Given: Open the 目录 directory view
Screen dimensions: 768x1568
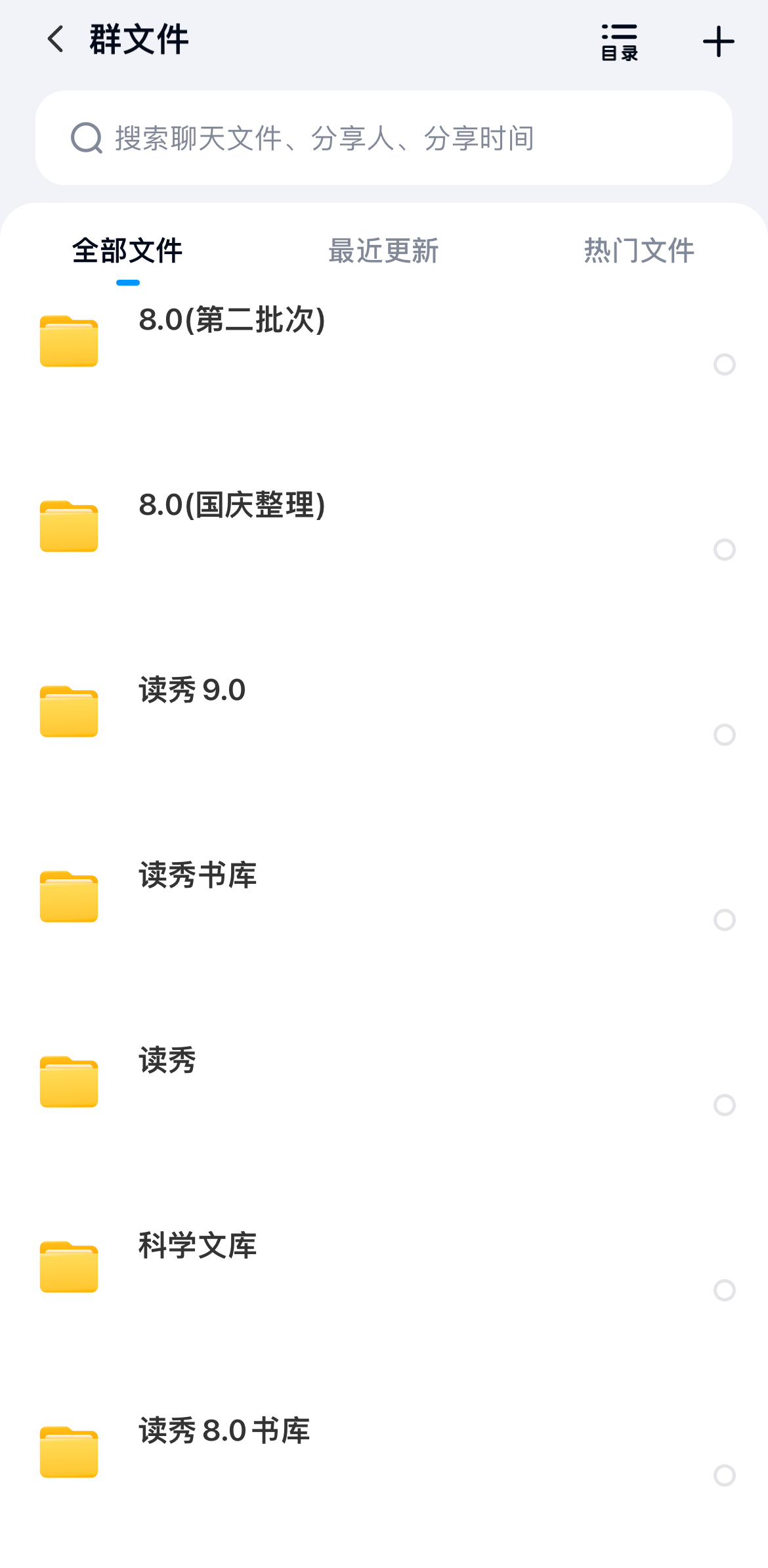Looking at the screenshot, I should coord(620,43).
